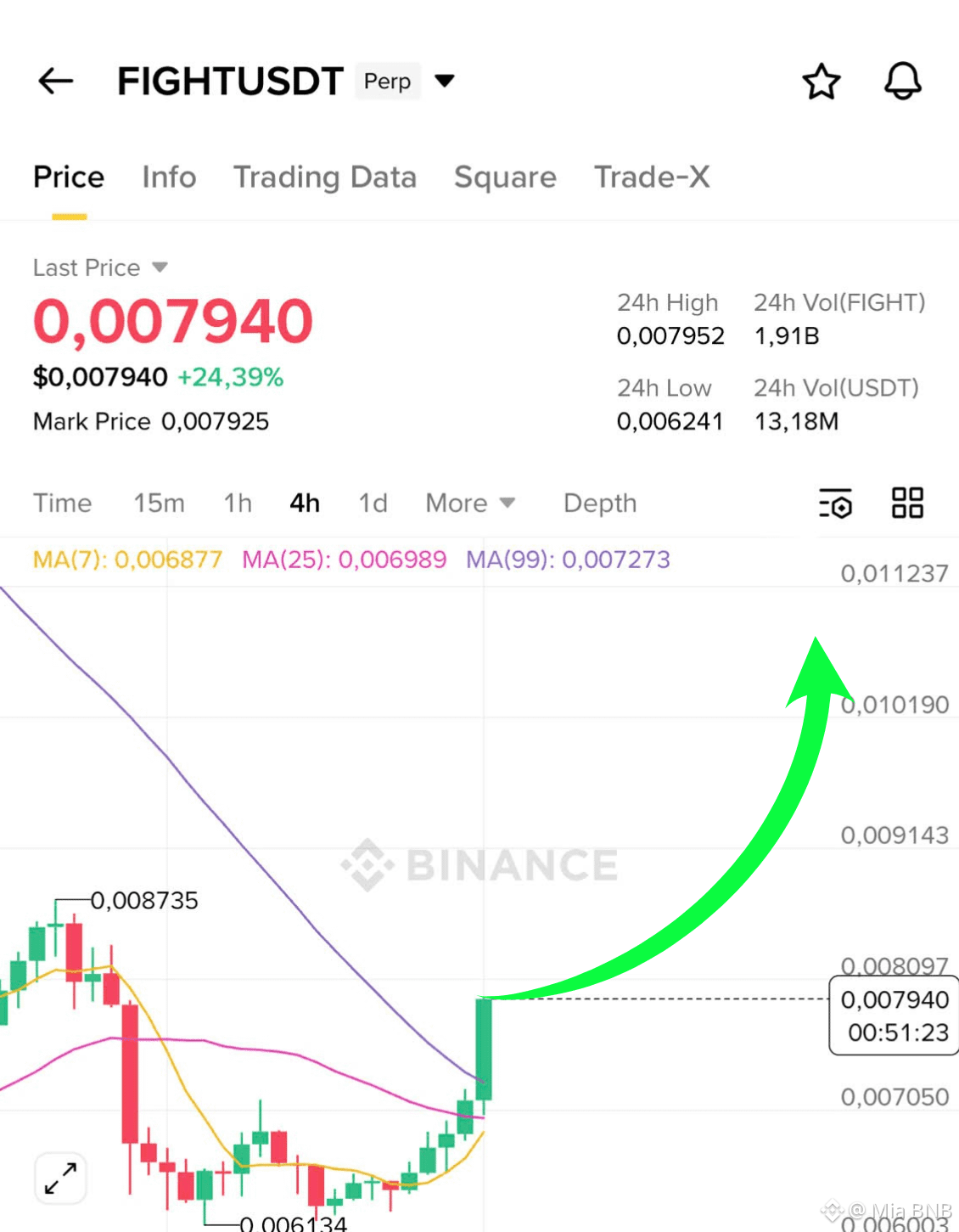Switch to the Trading Data tab

(x=325, y=177)
